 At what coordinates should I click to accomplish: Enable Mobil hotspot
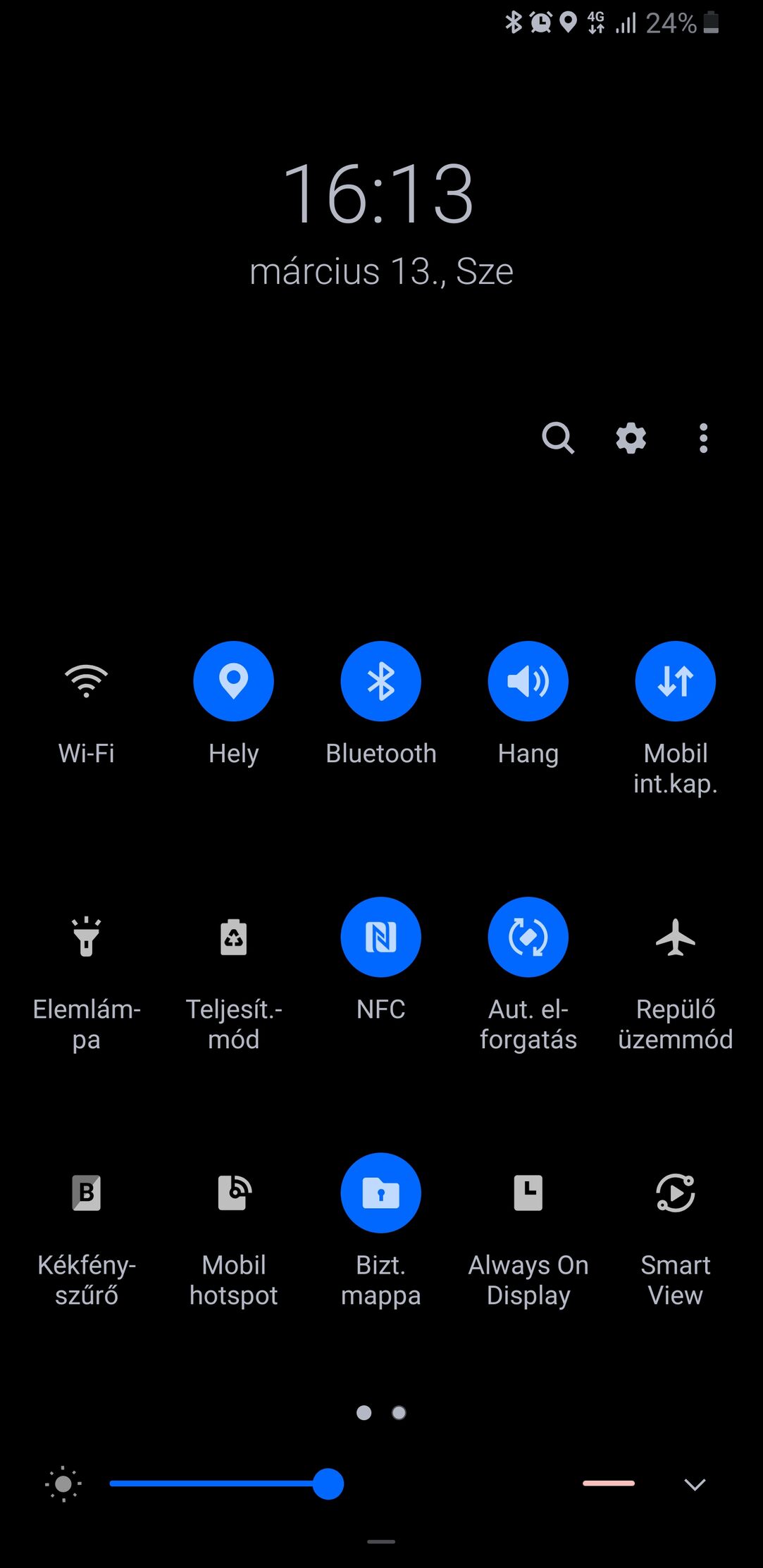click(233, 1193)
